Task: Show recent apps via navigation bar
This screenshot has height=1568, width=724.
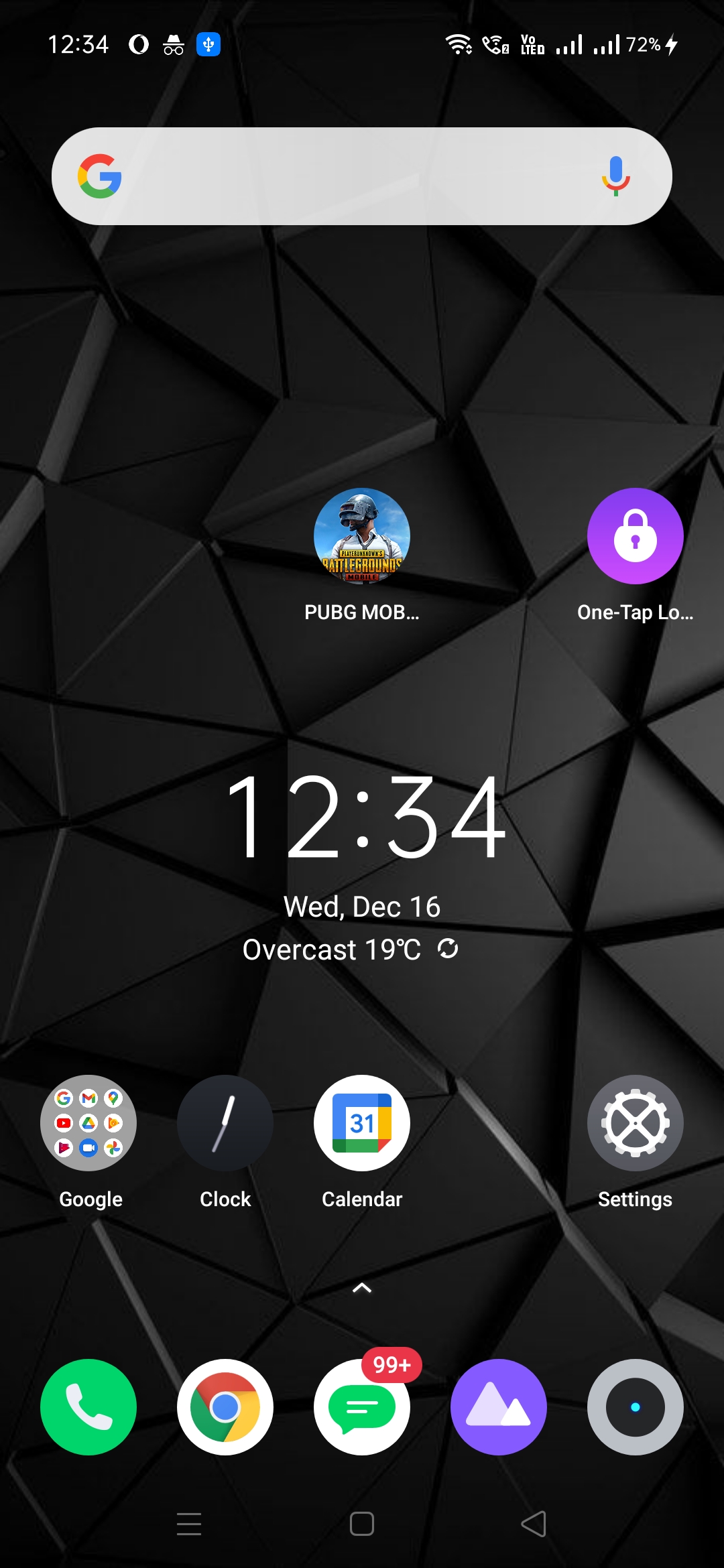Action: pos(189,1524)
